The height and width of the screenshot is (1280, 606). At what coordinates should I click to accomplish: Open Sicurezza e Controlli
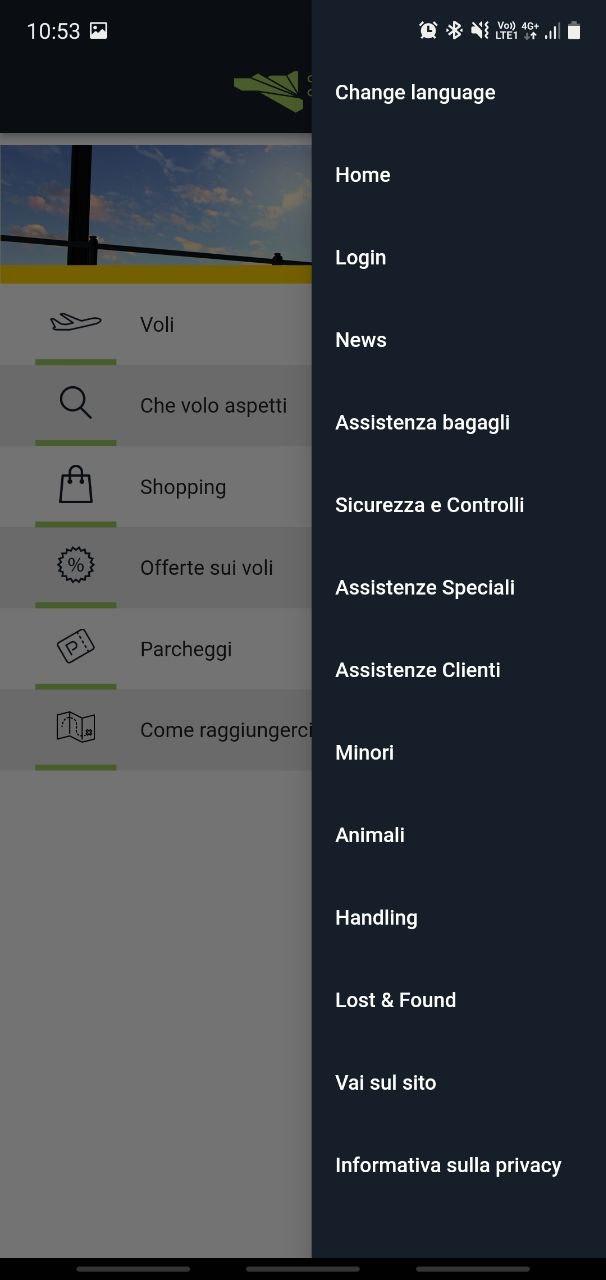[x=429, y=505]
